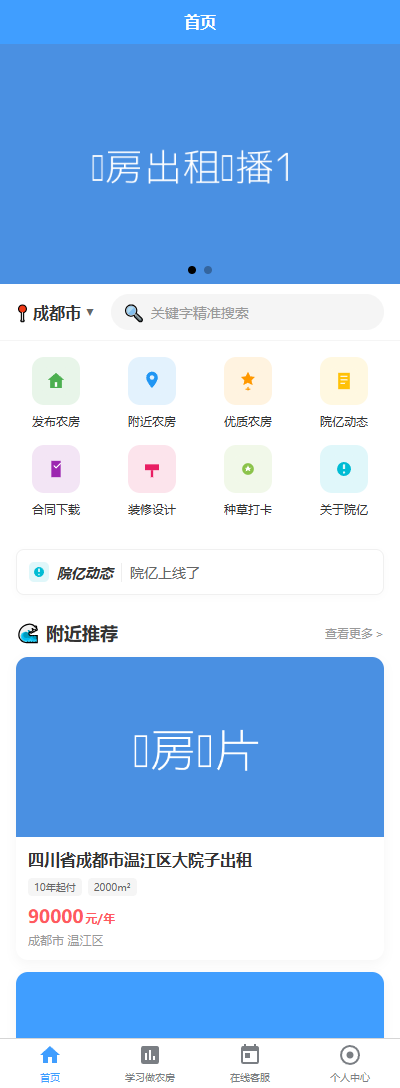Select 优质农房
The height and width of the screenshot is (1088, 400).
247,393
